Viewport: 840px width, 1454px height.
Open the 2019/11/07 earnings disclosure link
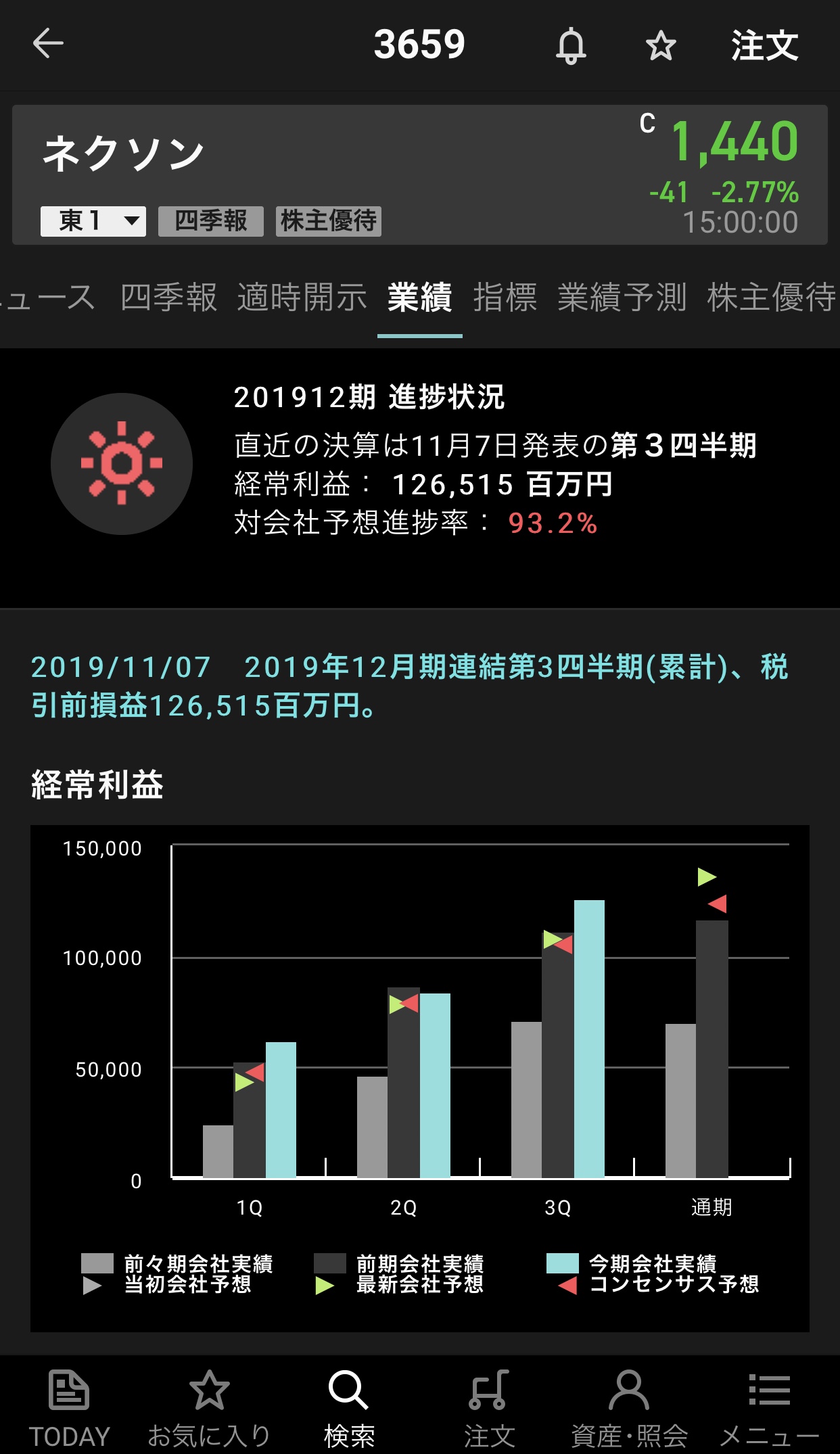[409, 686]
